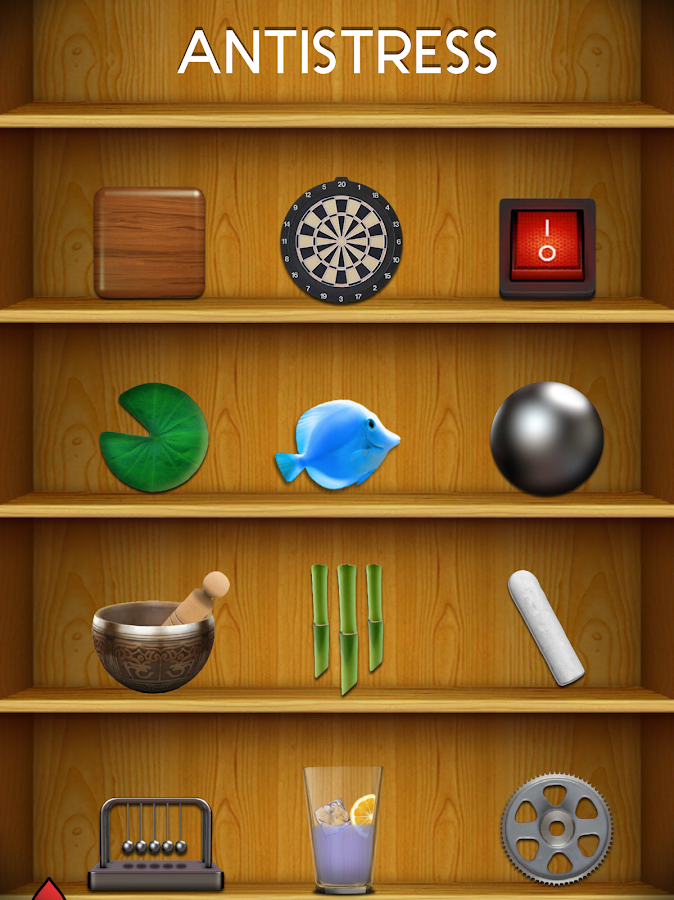674x900 pixels.
Task: Select the white chalk piece
Action: (x=545, y=627)
